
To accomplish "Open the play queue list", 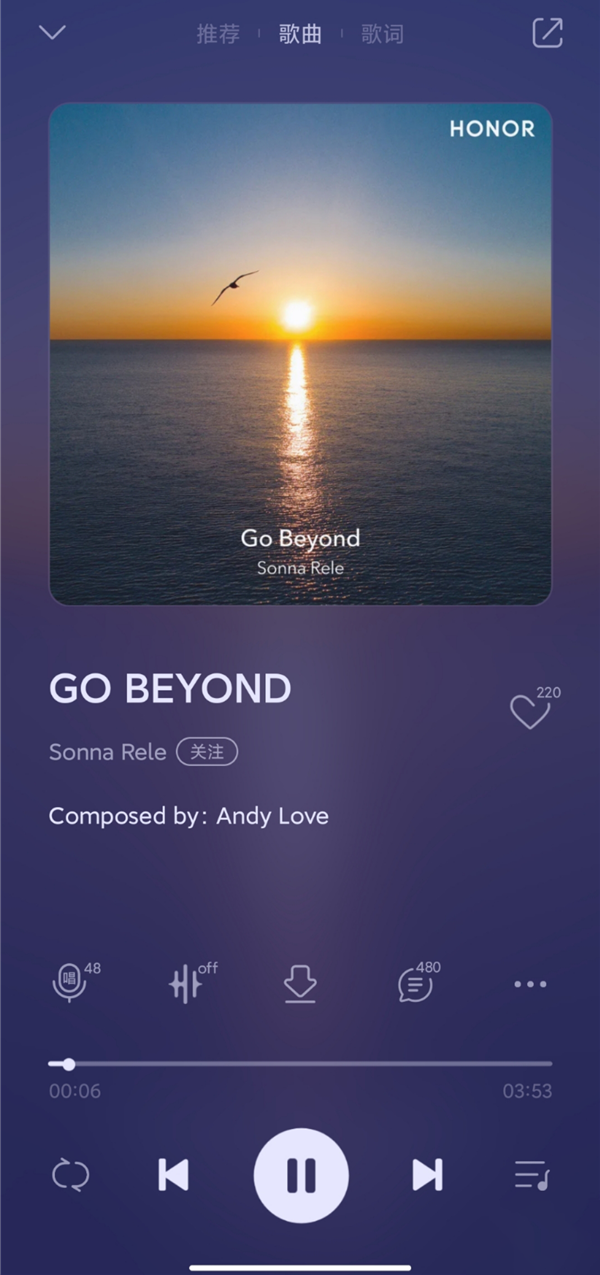I will click(531, 1175).
